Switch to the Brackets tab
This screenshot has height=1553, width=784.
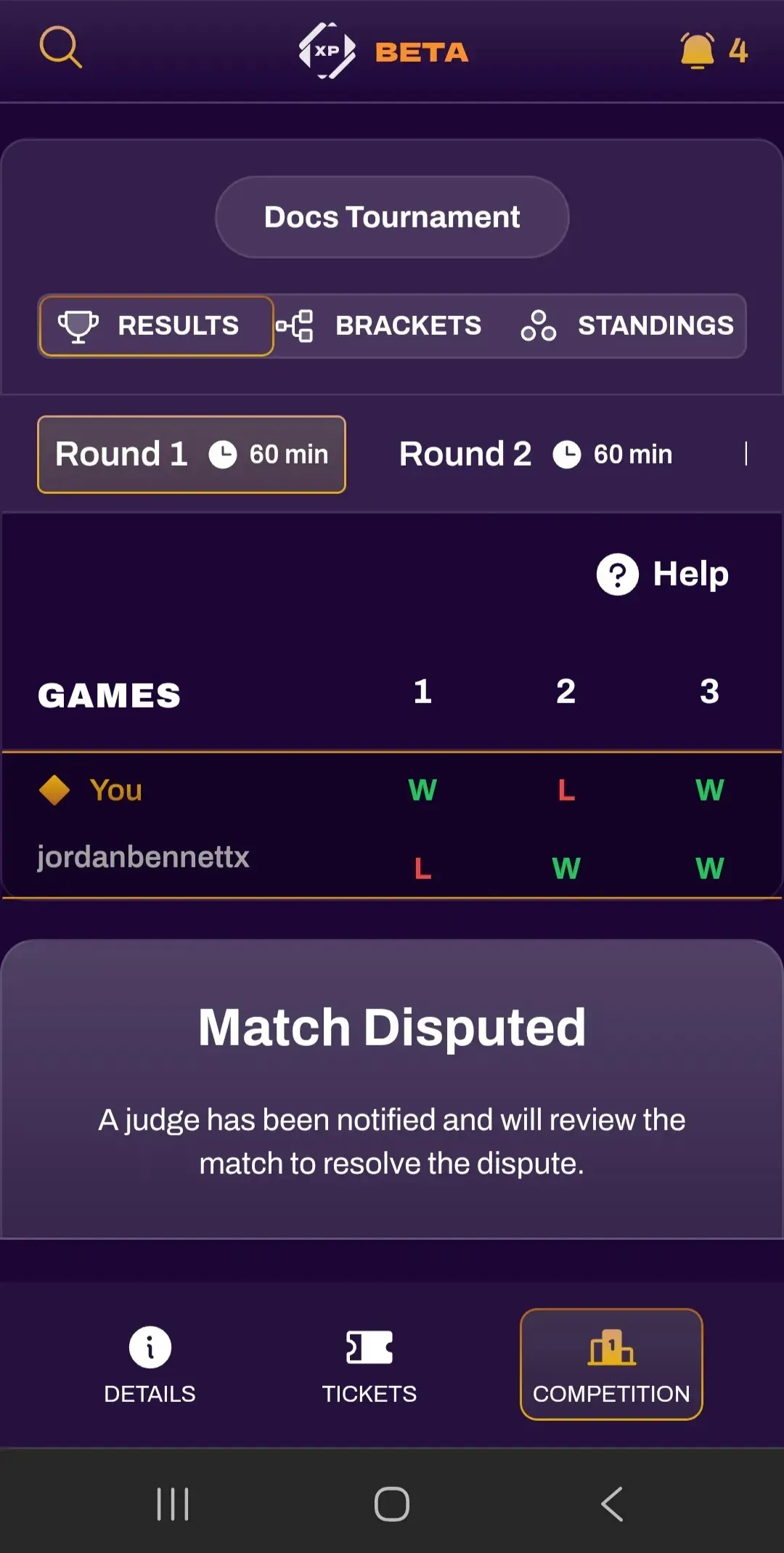click(380, 326)
